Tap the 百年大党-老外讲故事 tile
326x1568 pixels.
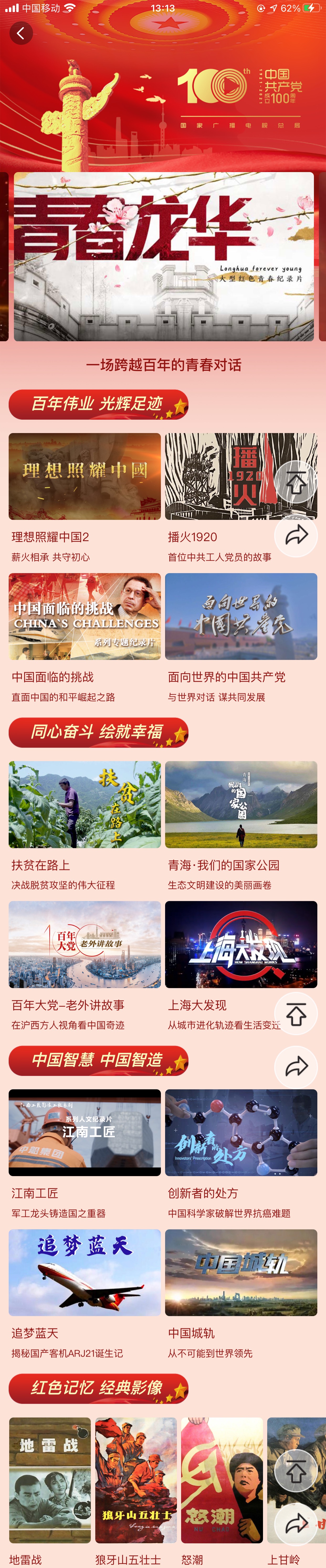(x=85, y=944)
